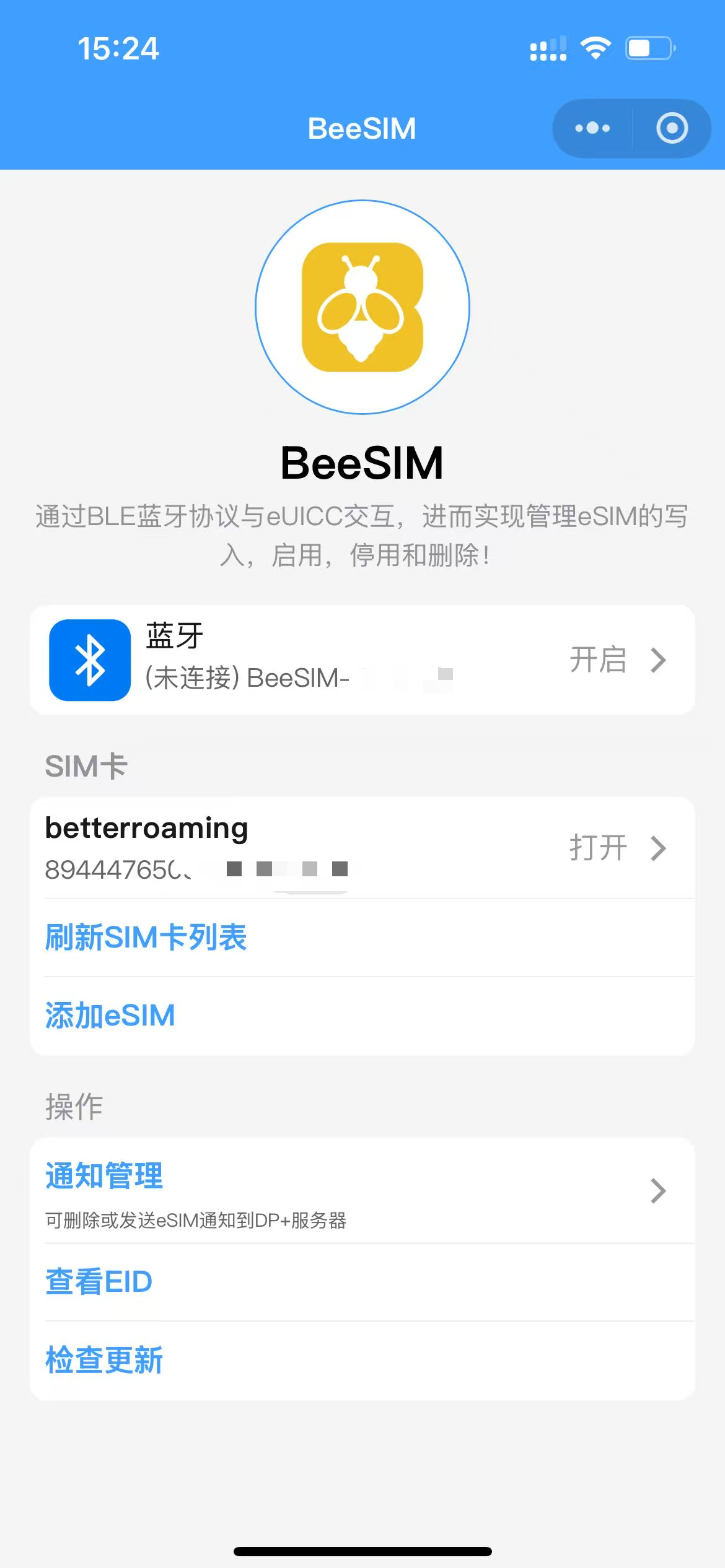Tap 查看EID to view EID
The height and width of the screenshot is (1568, 725).
tap(99, 1281)
